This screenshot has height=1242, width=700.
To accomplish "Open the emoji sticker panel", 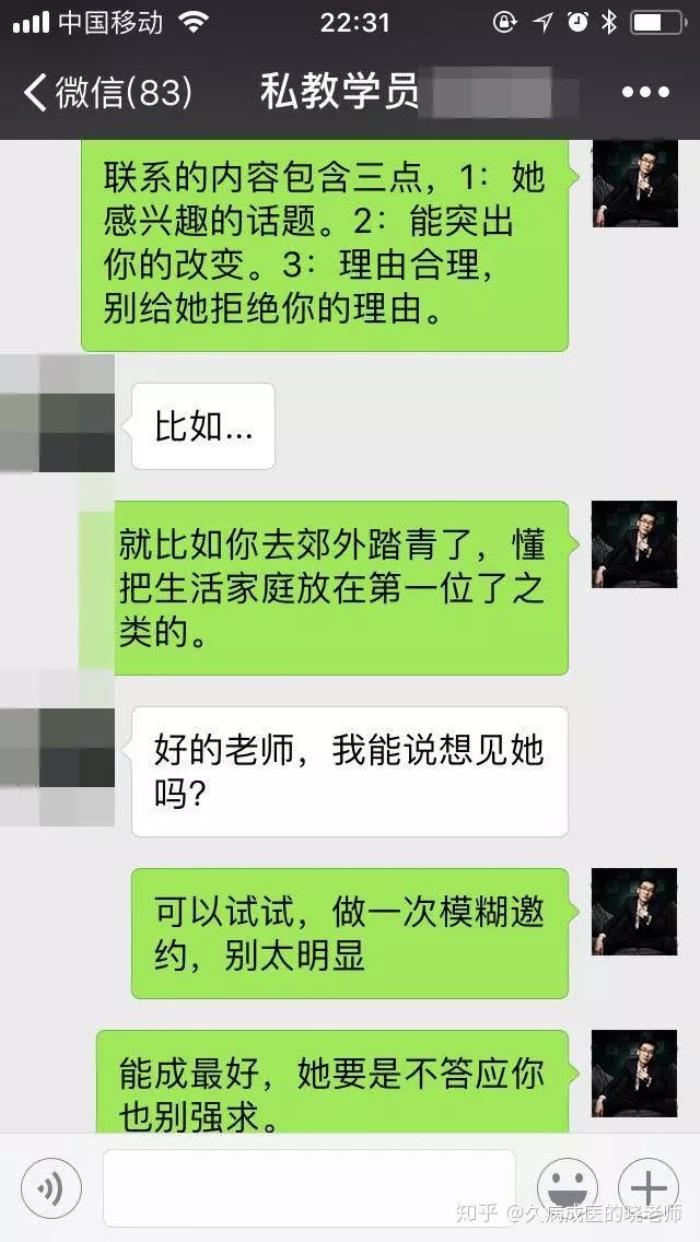I will pos(567,1188).
